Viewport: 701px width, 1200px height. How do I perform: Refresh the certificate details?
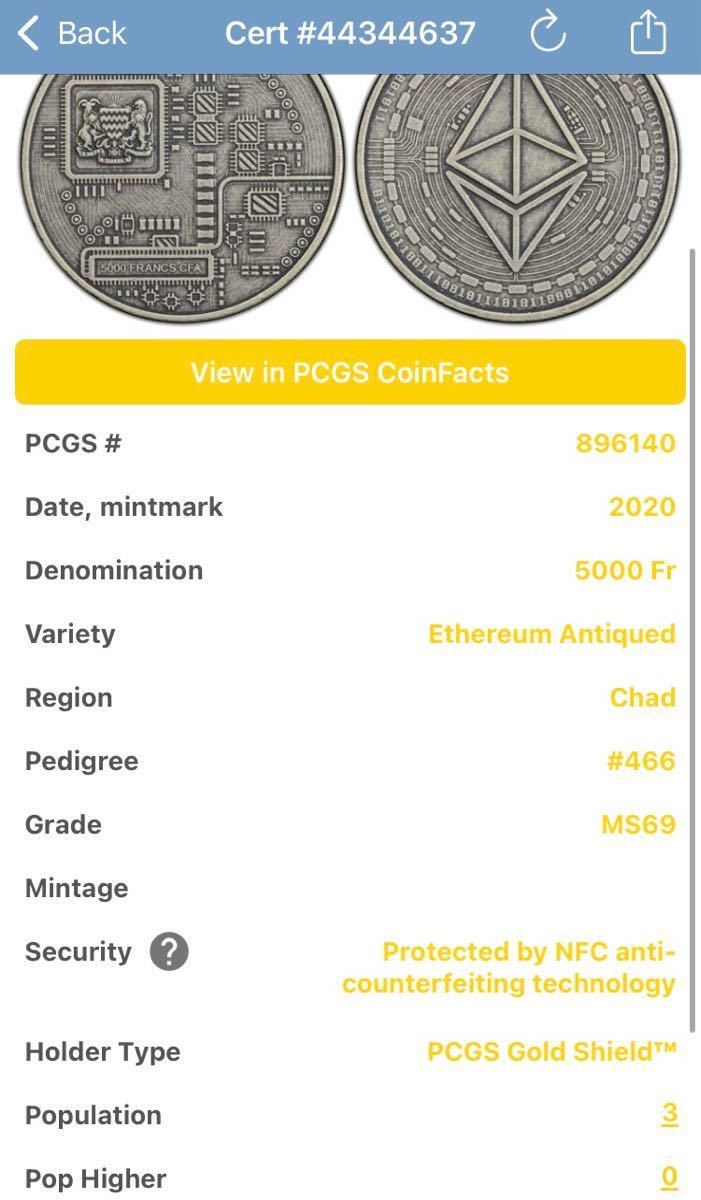pos(547,33)
